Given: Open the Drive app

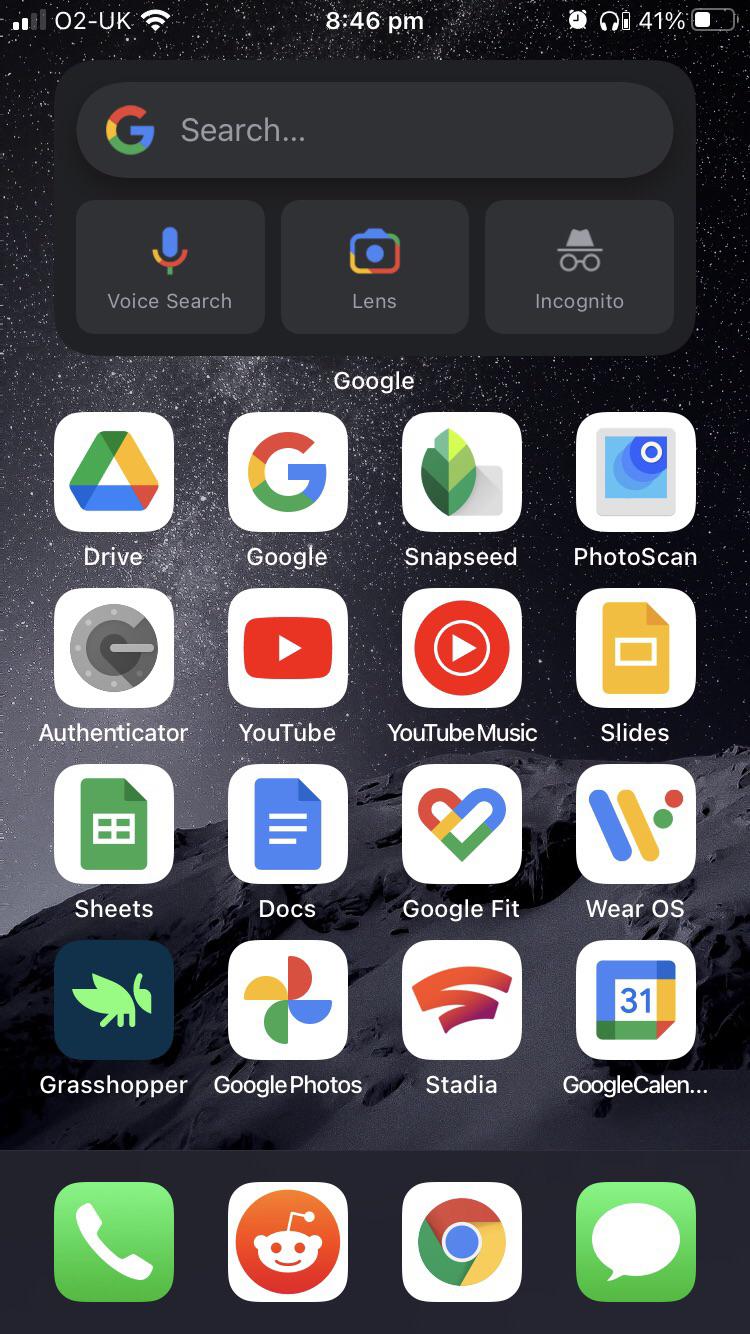Looking at the screenshot, I should [114, 472].
